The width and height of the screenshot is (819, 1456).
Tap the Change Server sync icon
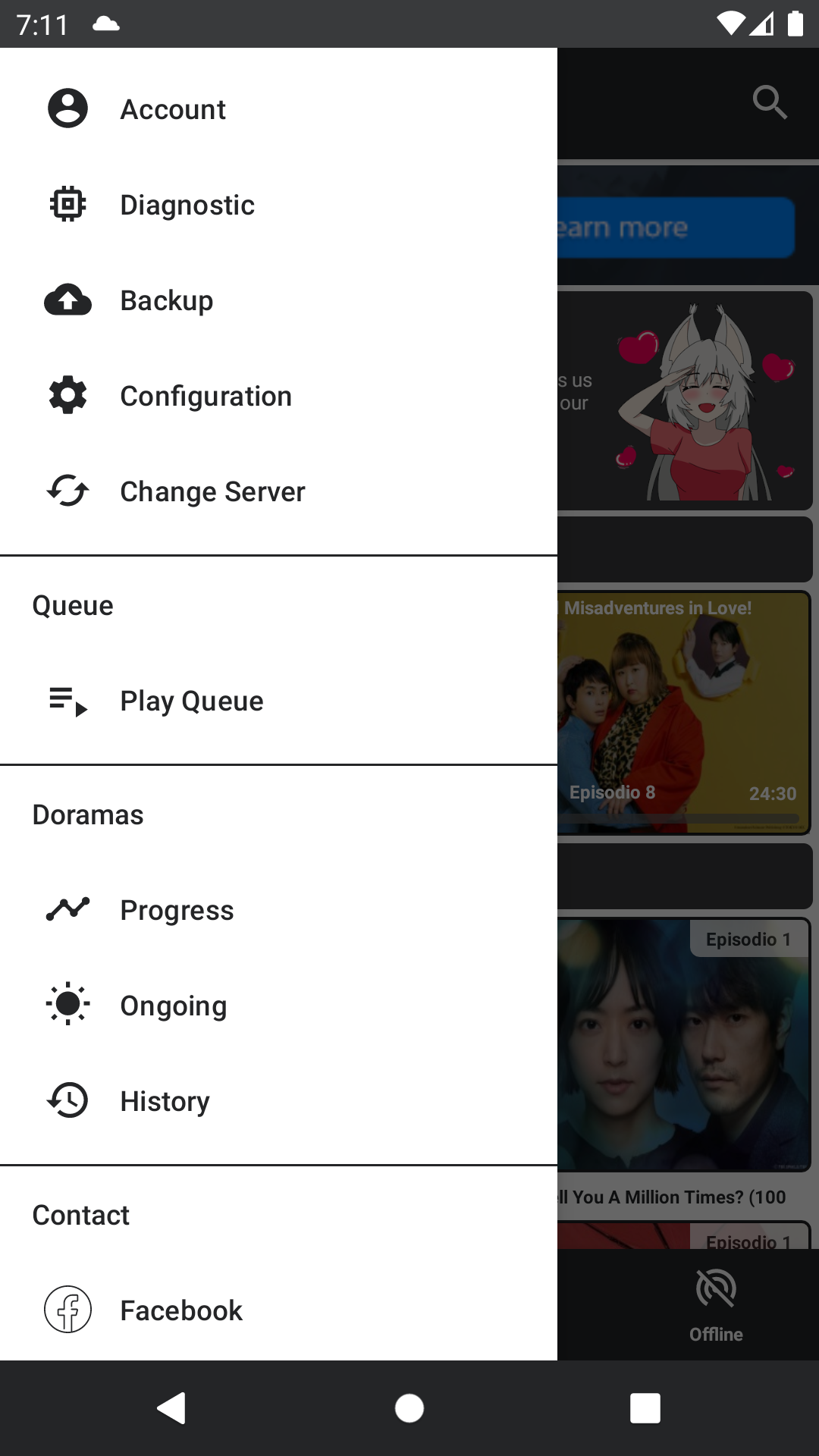(x=67, y=491)
